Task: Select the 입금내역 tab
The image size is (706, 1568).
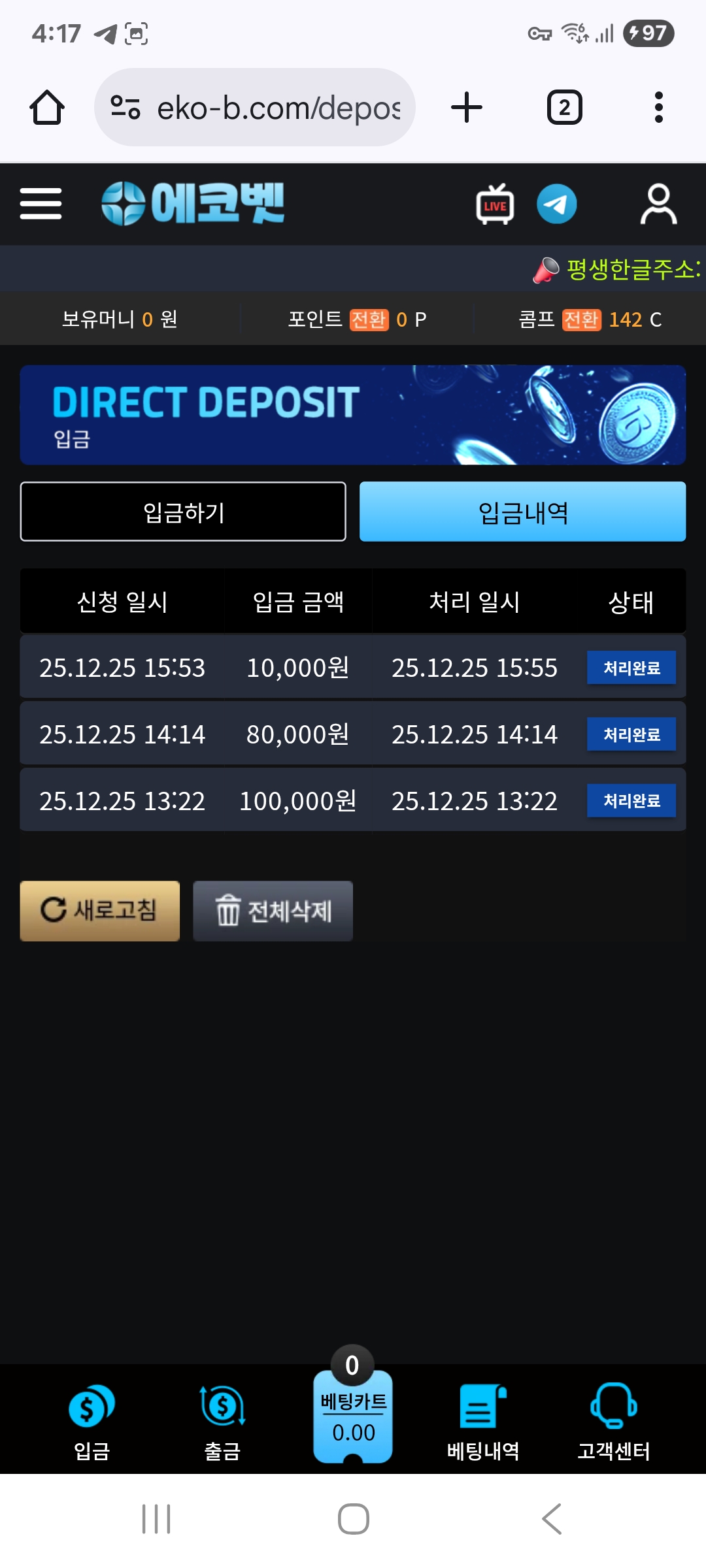Action: pyautogui.click(x=522, y=512)
